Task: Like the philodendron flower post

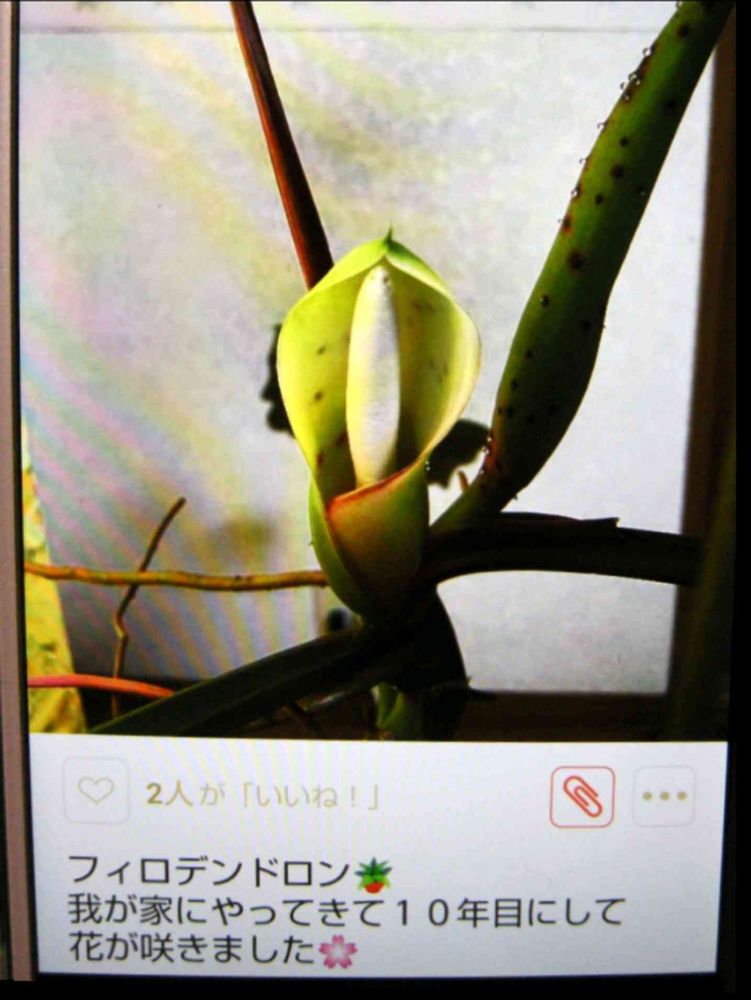Action: (96, 791)
